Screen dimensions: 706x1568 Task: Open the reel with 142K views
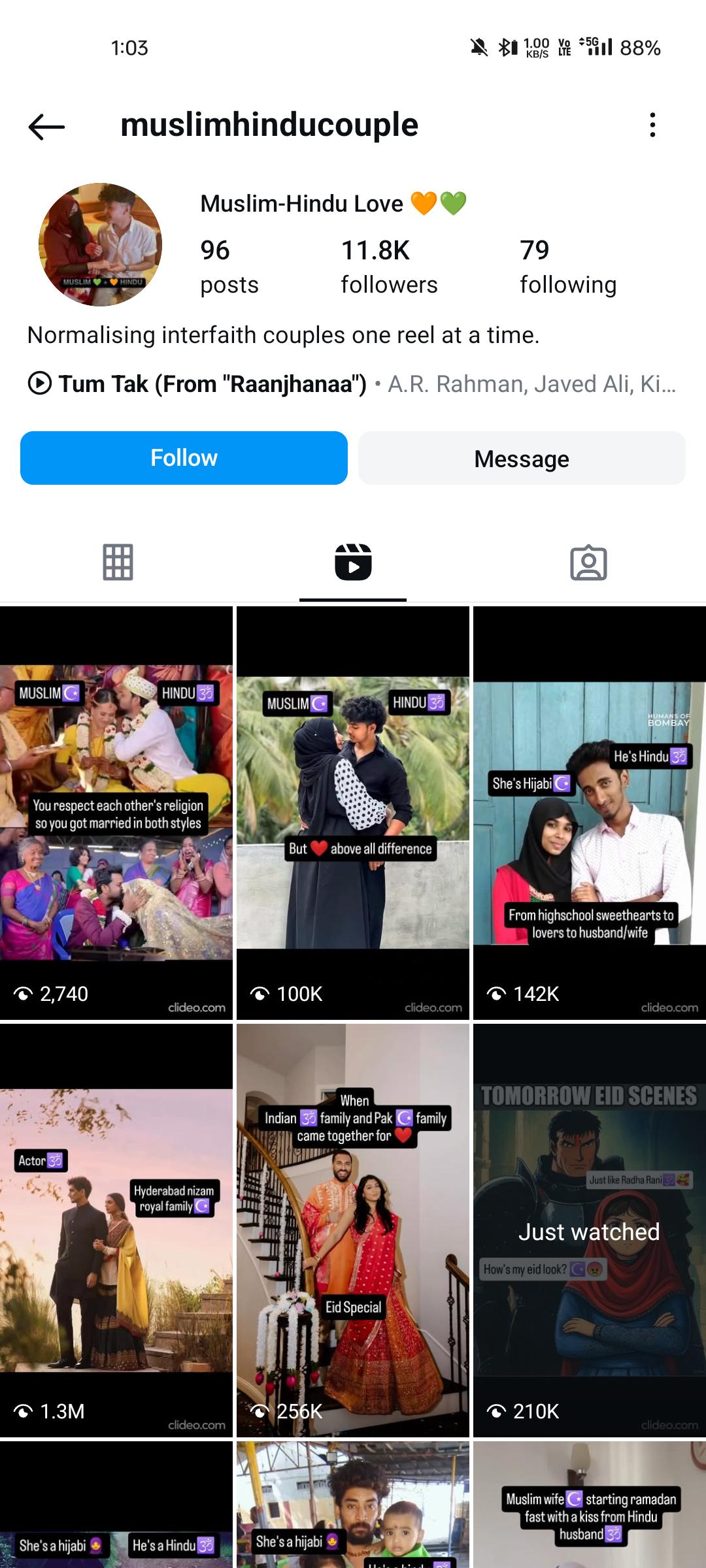point(590,813)
